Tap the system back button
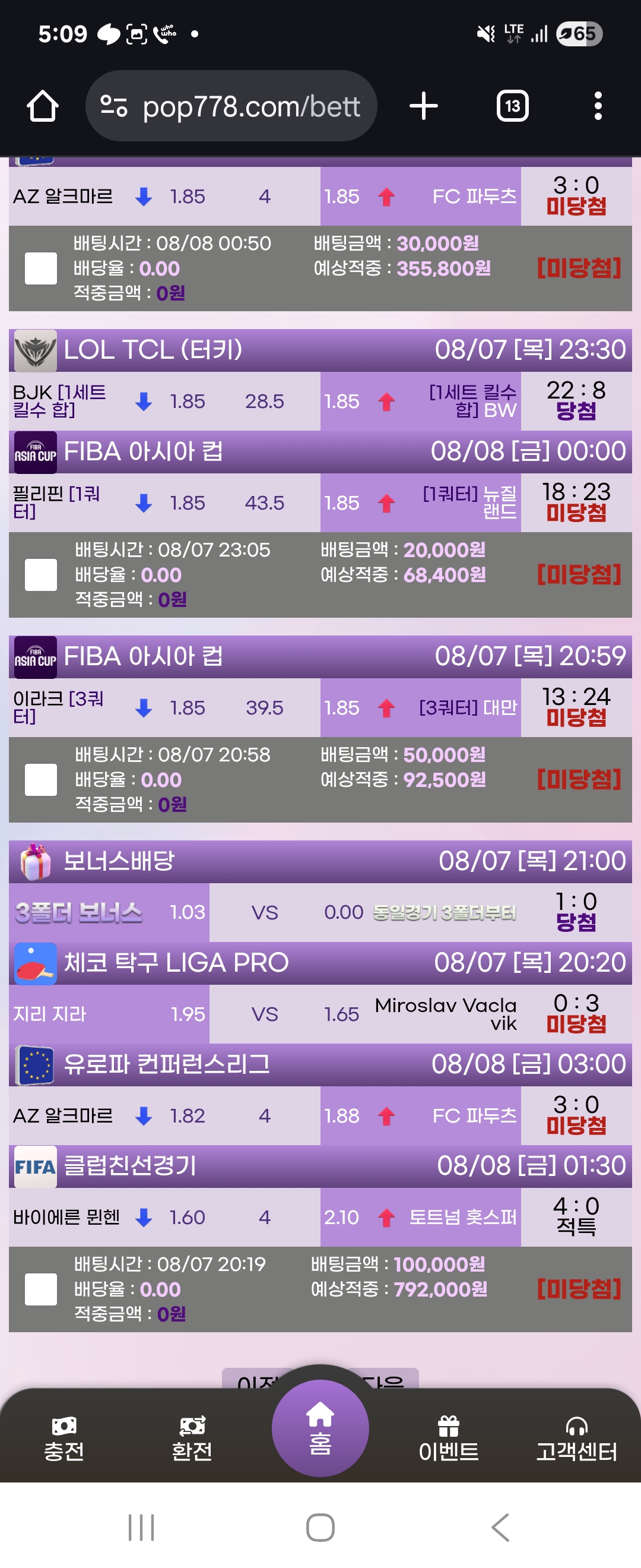Screen dimensions: 641x1568 [x=500, y=1527]
